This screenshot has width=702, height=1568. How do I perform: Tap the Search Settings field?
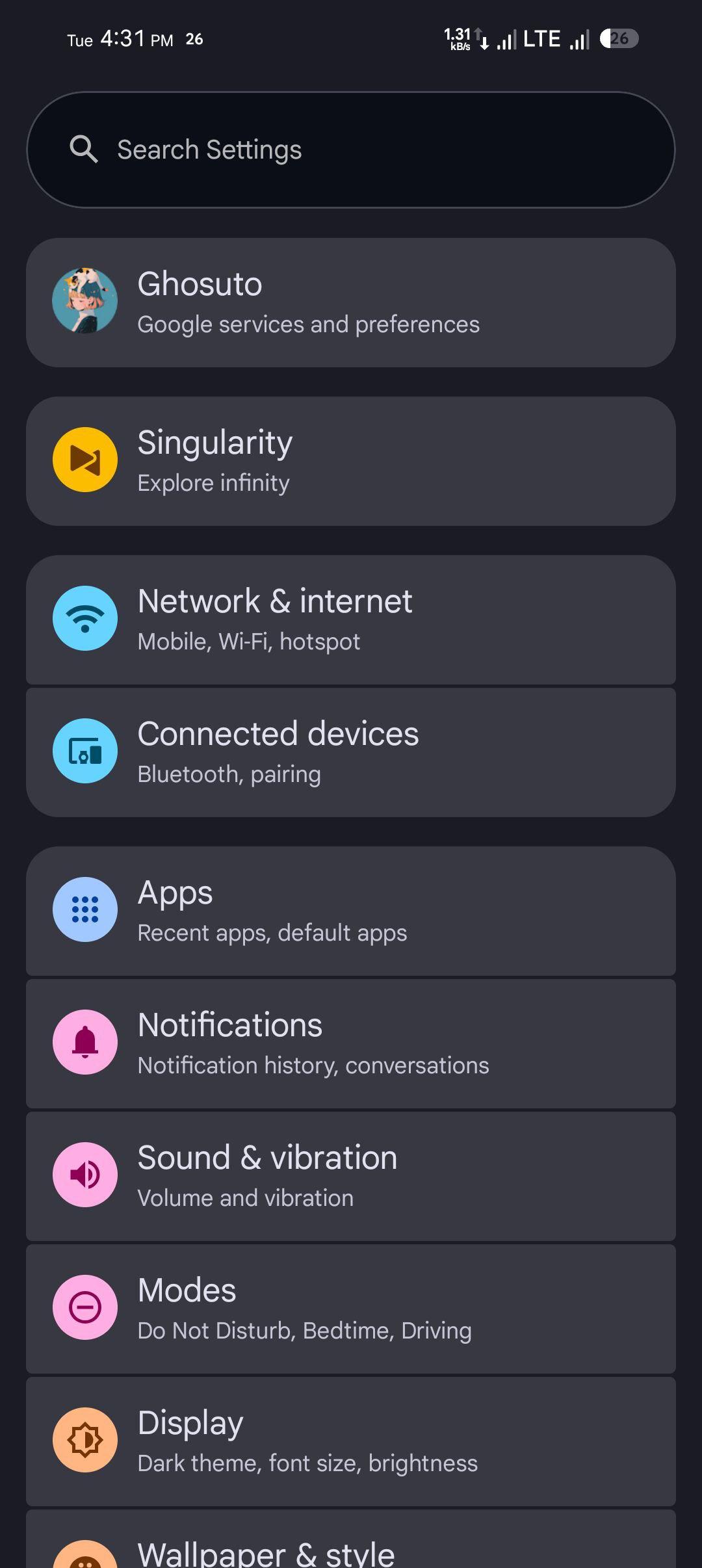pos(351,150)
